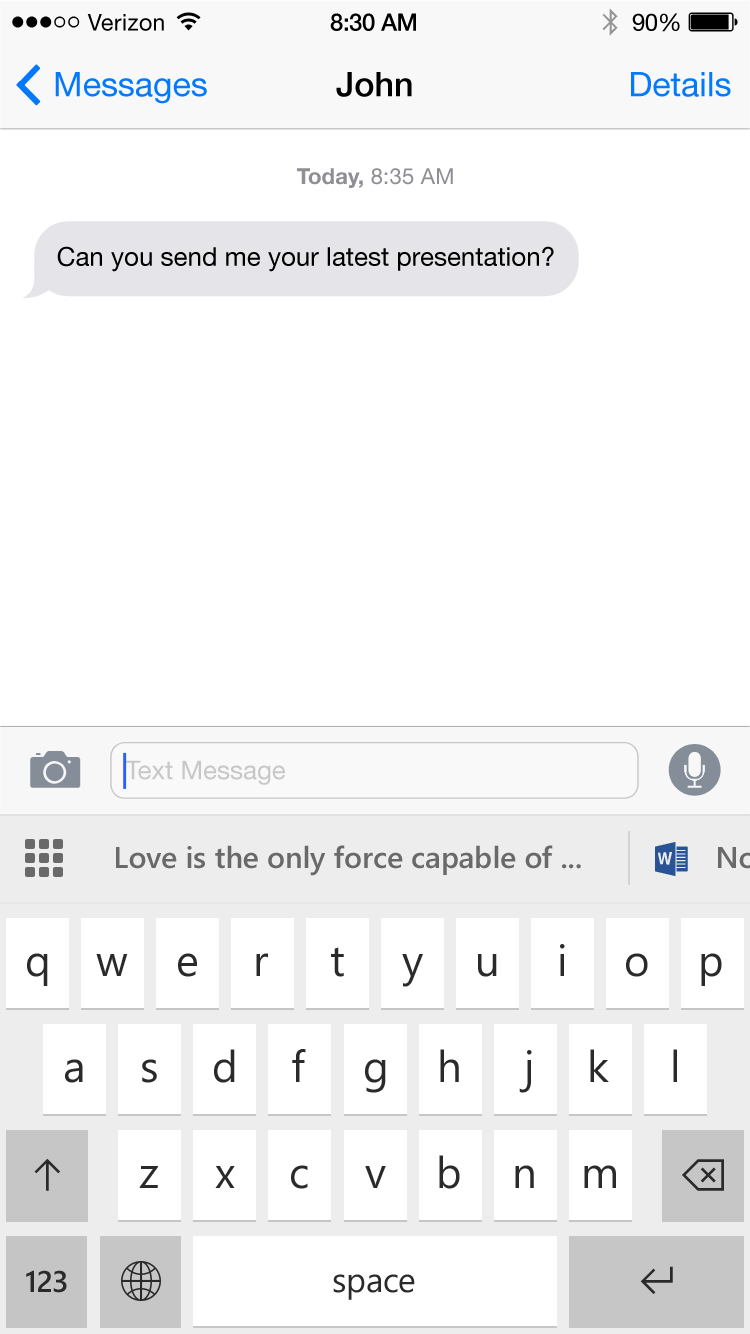Image resolution: width=750 pixels, height=1334 pixels.
Task: Tap the space bar
Action: pyautogui.click(x=374, y=1281)
